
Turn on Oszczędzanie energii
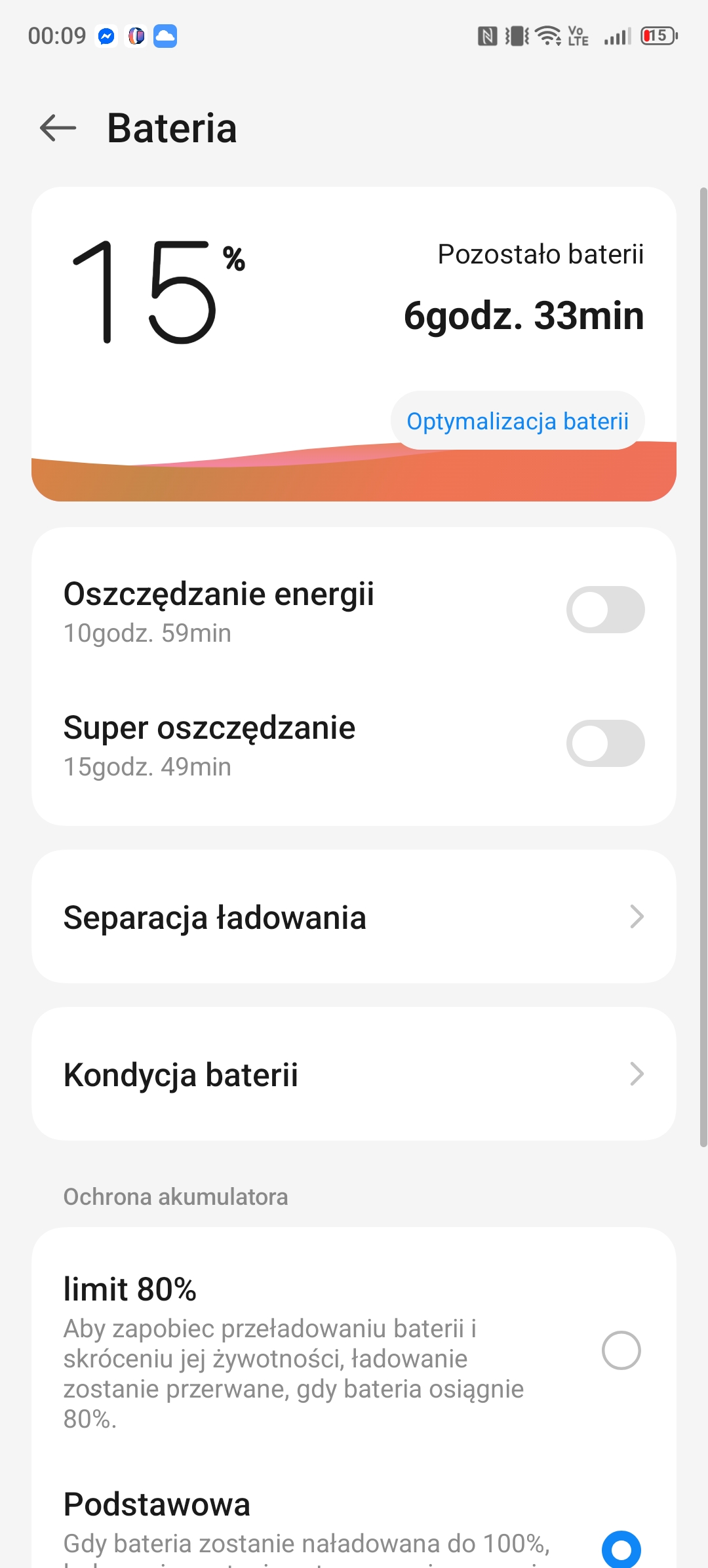604,610
